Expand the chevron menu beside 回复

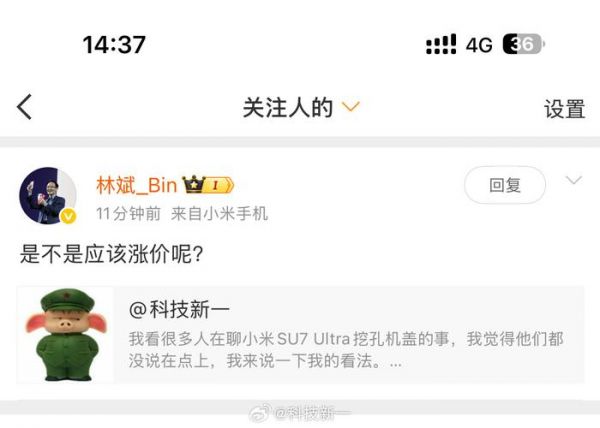[x=574, y=181]
